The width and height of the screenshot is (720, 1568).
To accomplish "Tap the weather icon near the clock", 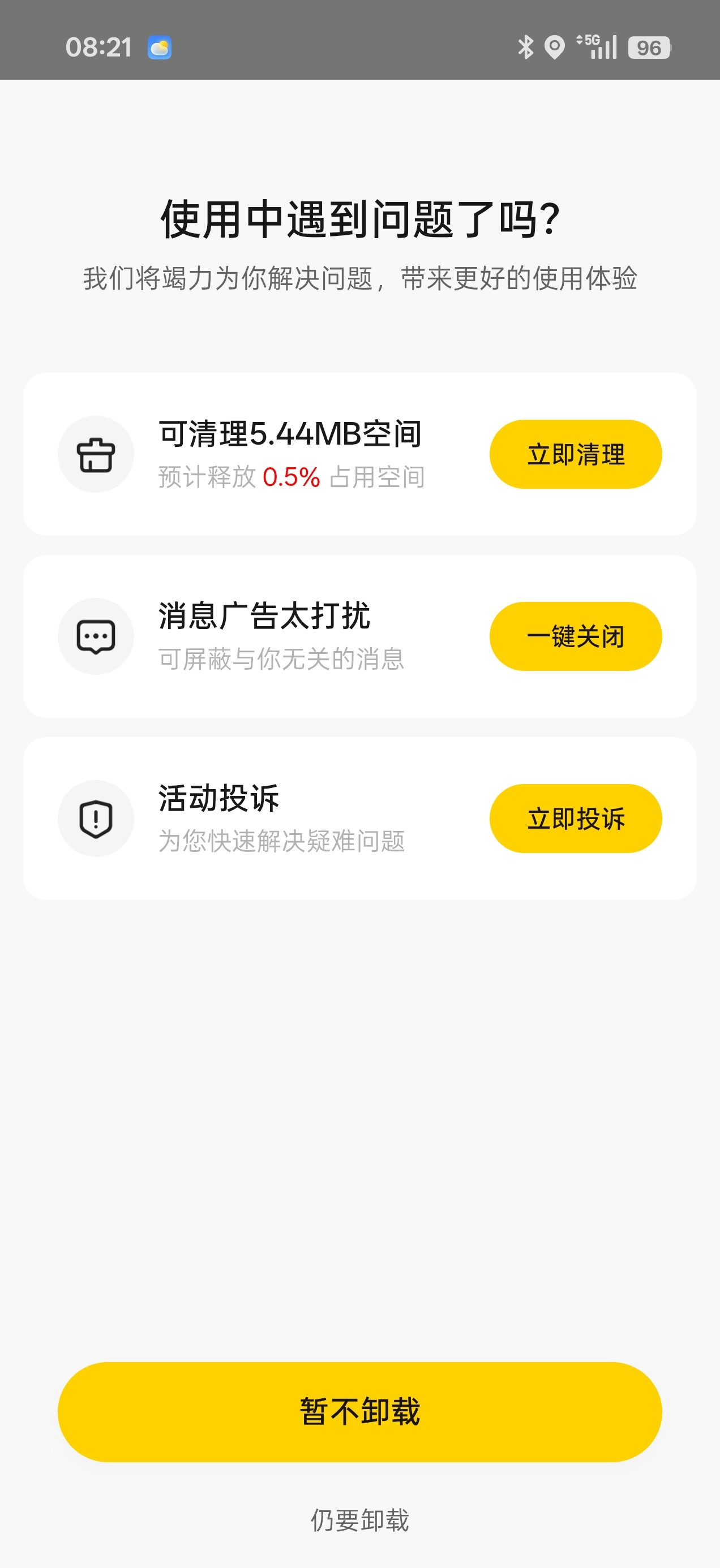I will (160, 46).
